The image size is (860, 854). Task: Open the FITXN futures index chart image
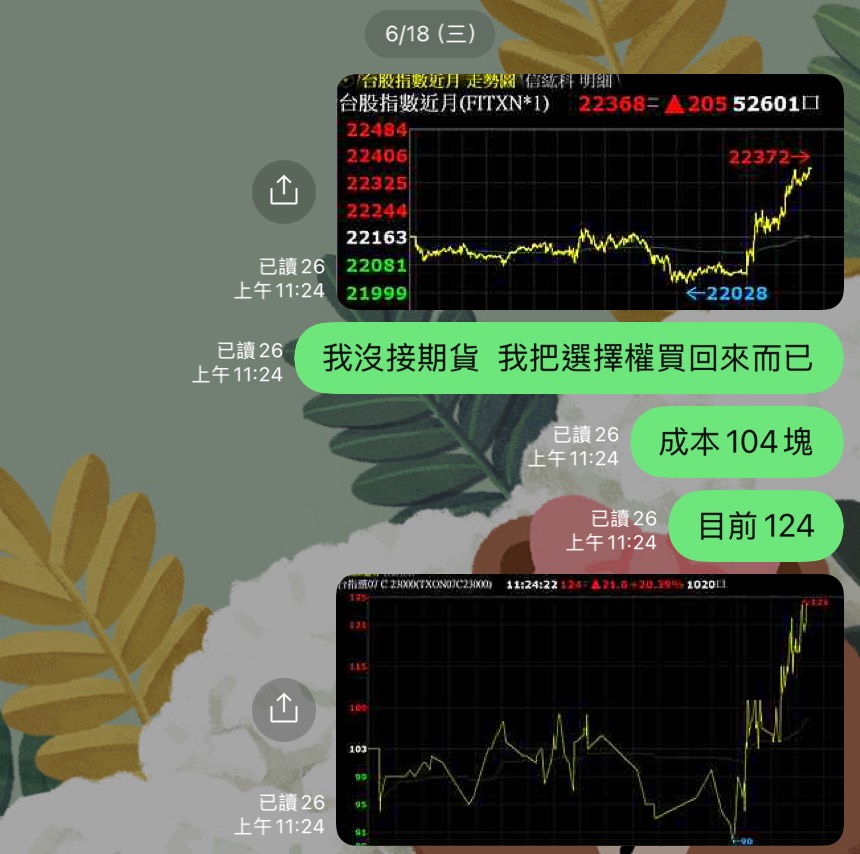point(590,192)
